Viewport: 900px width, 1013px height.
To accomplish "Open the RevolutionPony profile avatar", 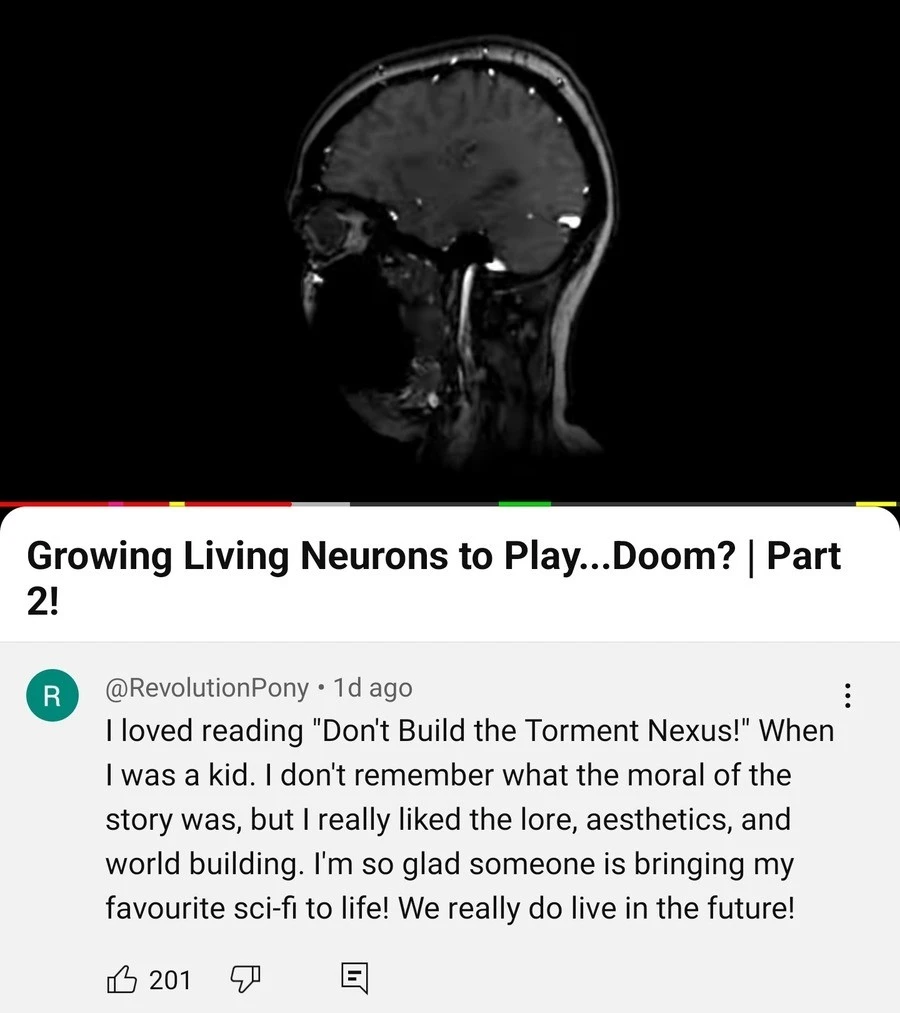I will [x=52, y=695].
